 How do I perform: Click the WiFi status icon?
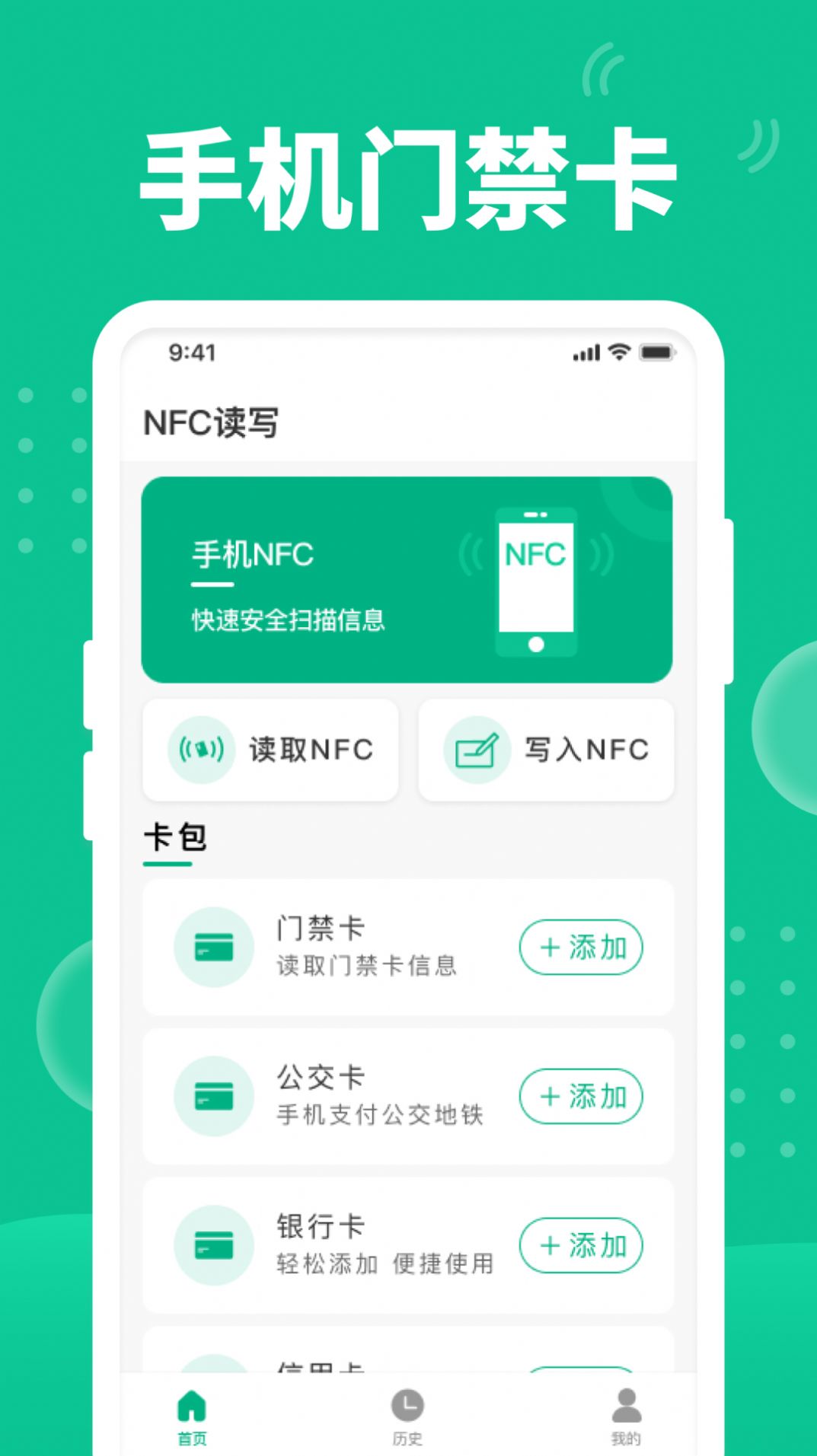point(621,352)
